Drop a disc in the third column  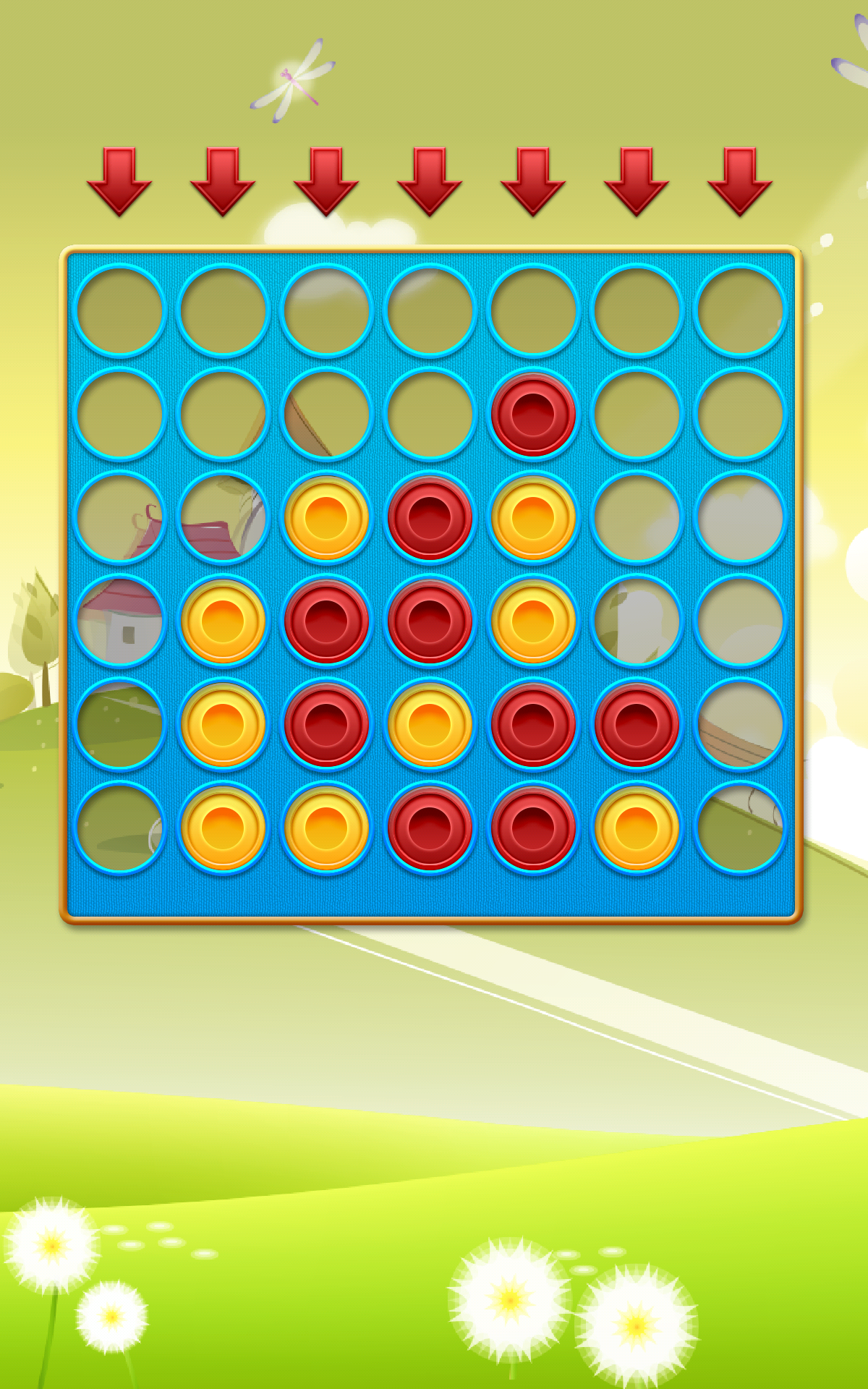pos(326,181)
